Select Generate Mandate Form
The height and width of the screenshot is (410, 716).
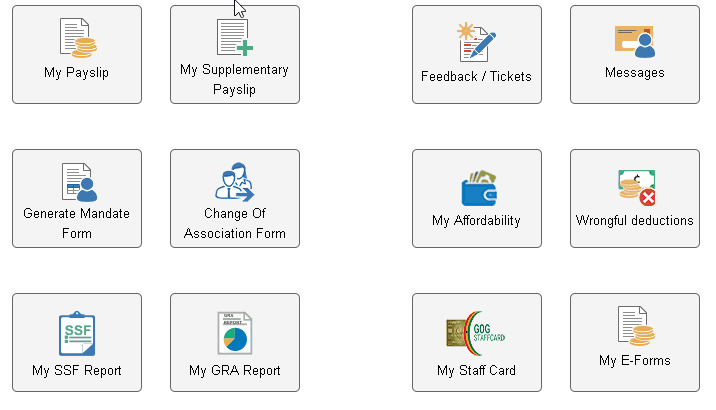[77, 198]
